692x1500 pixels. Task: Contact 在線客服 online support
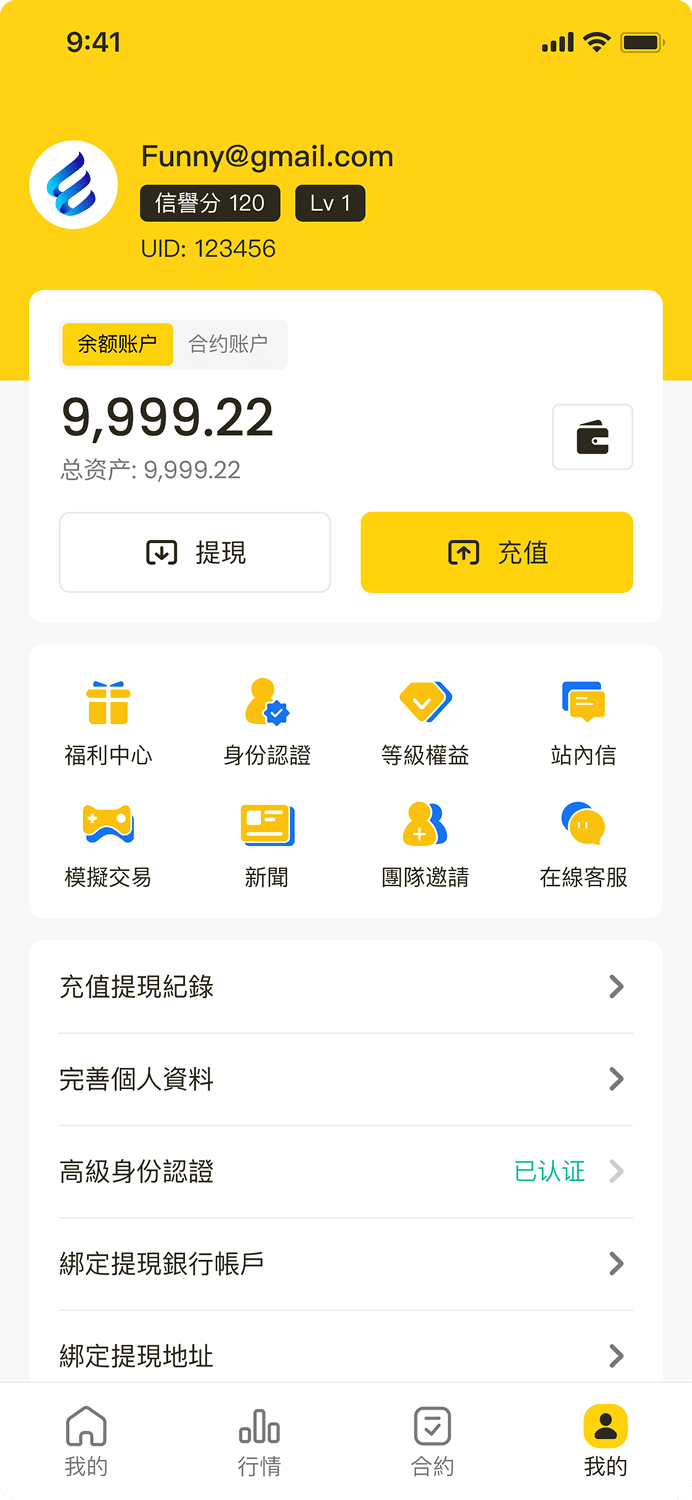pyautogui.click(x=583, y=844)
